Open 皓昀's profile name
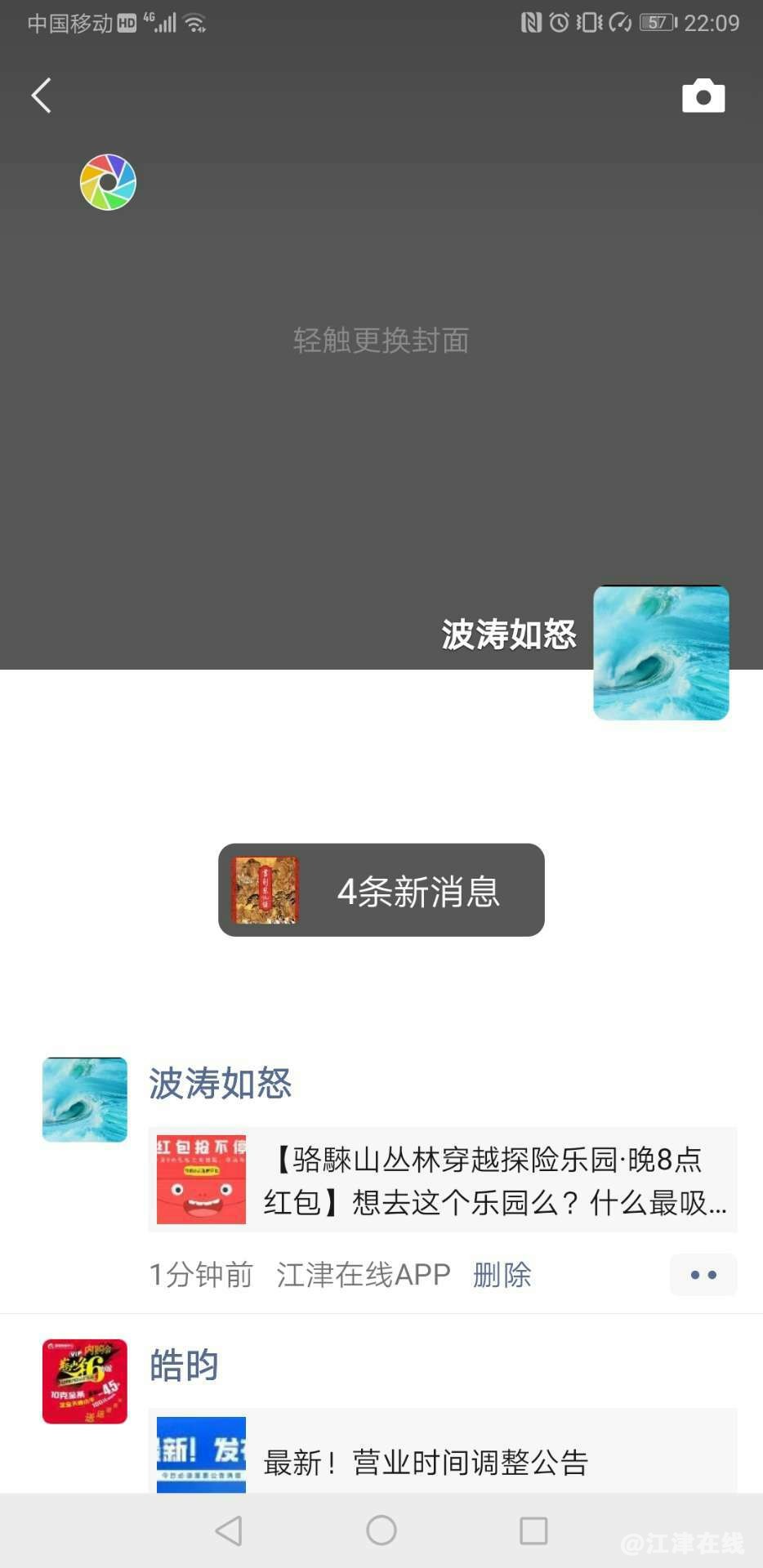The height and width of the screenshot is (1568, 763). (184, 1365)
